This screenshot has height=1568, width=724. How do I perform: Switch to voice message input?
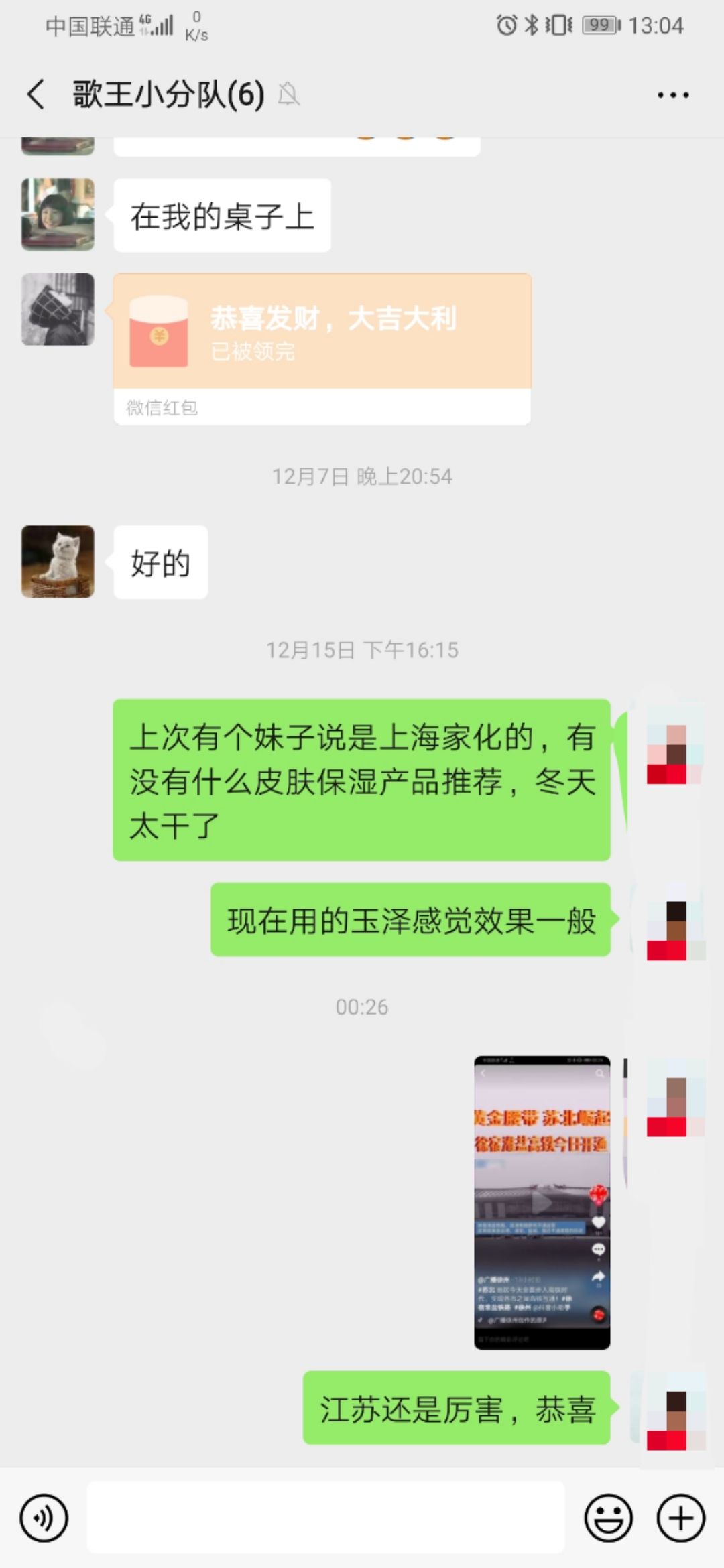[44, 1518]
